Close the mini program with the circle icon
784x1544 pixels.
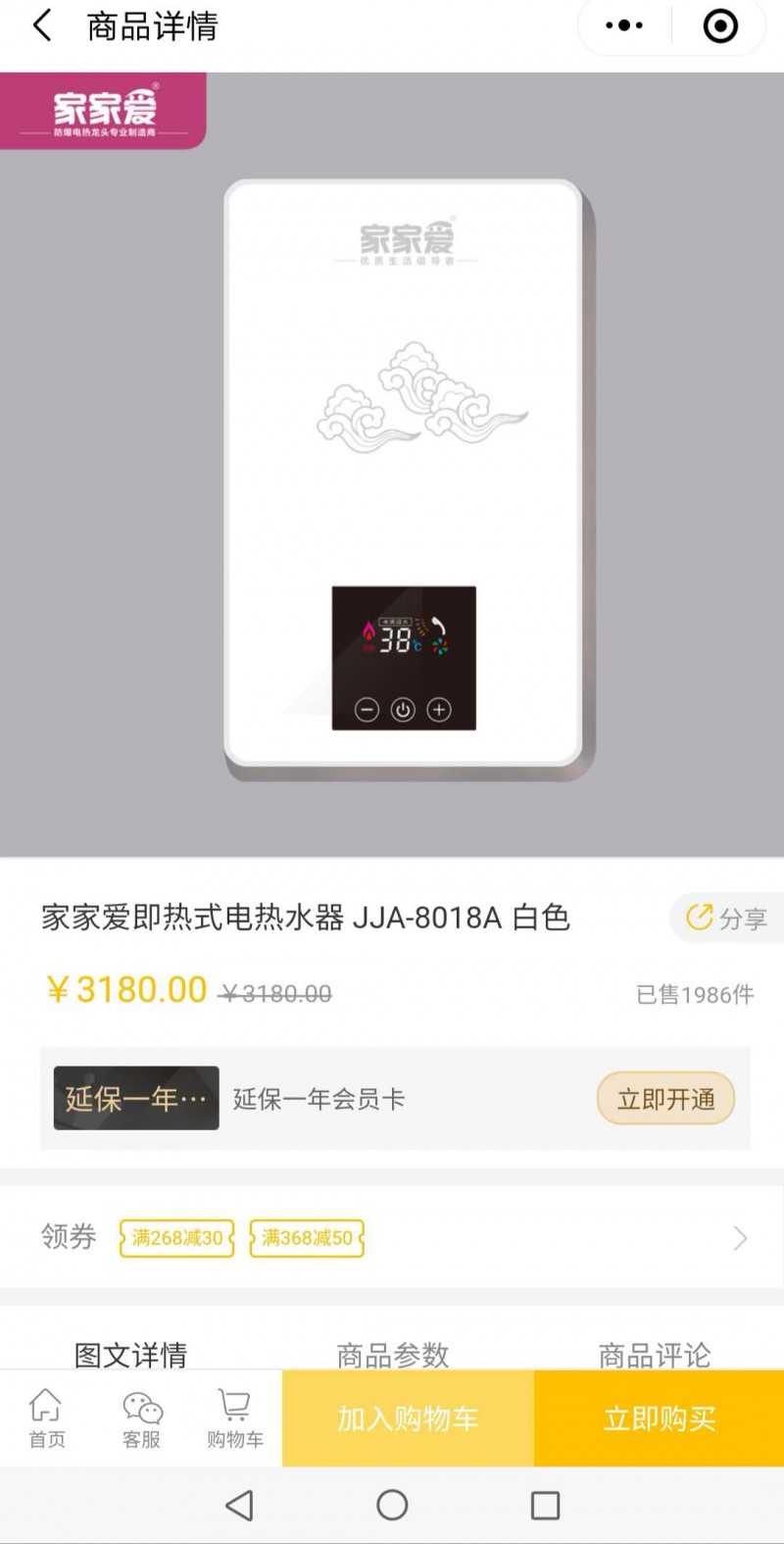720,26
